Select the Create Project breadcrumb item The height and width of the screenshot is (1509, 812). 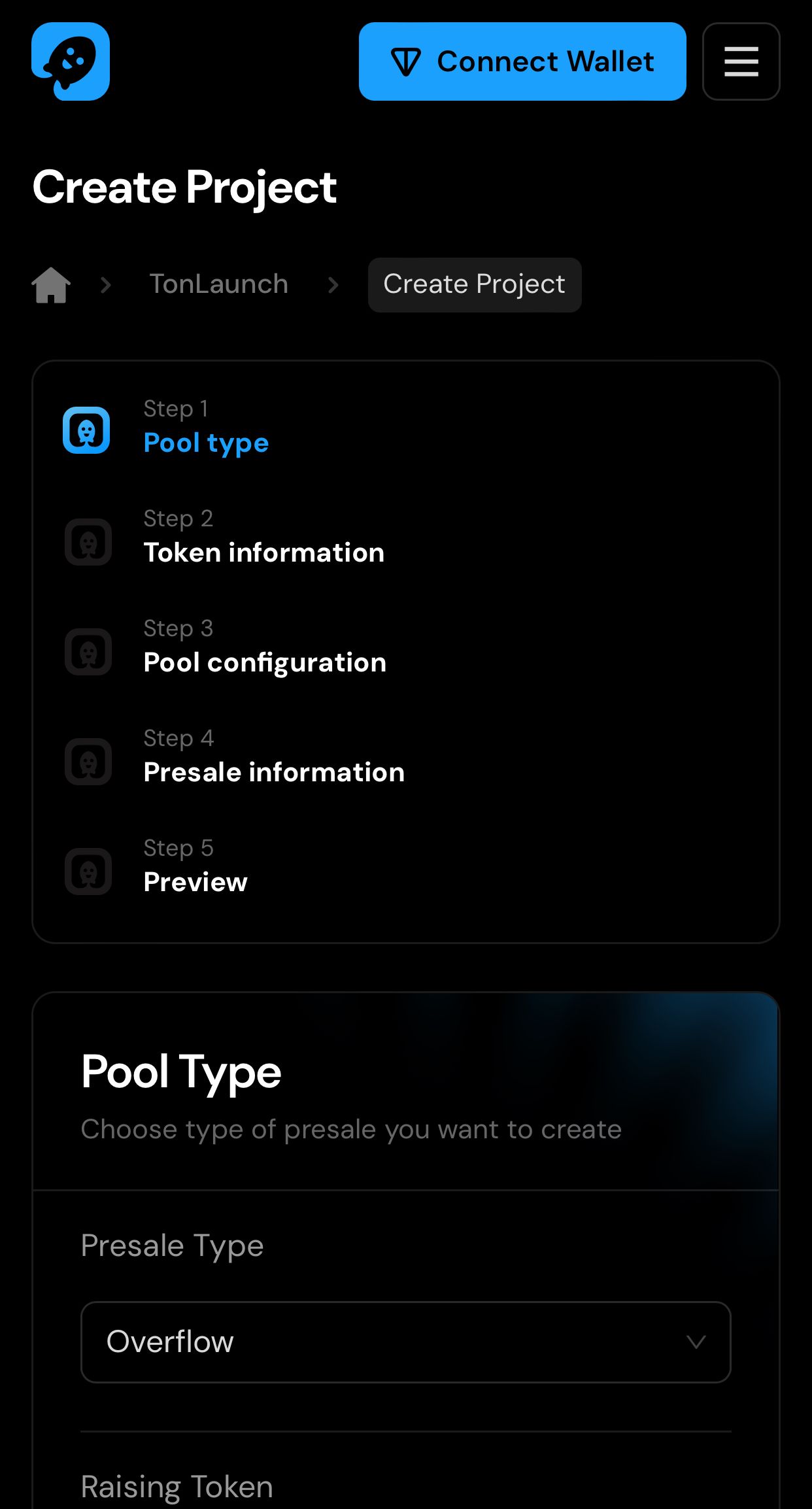tap(474, 284)
